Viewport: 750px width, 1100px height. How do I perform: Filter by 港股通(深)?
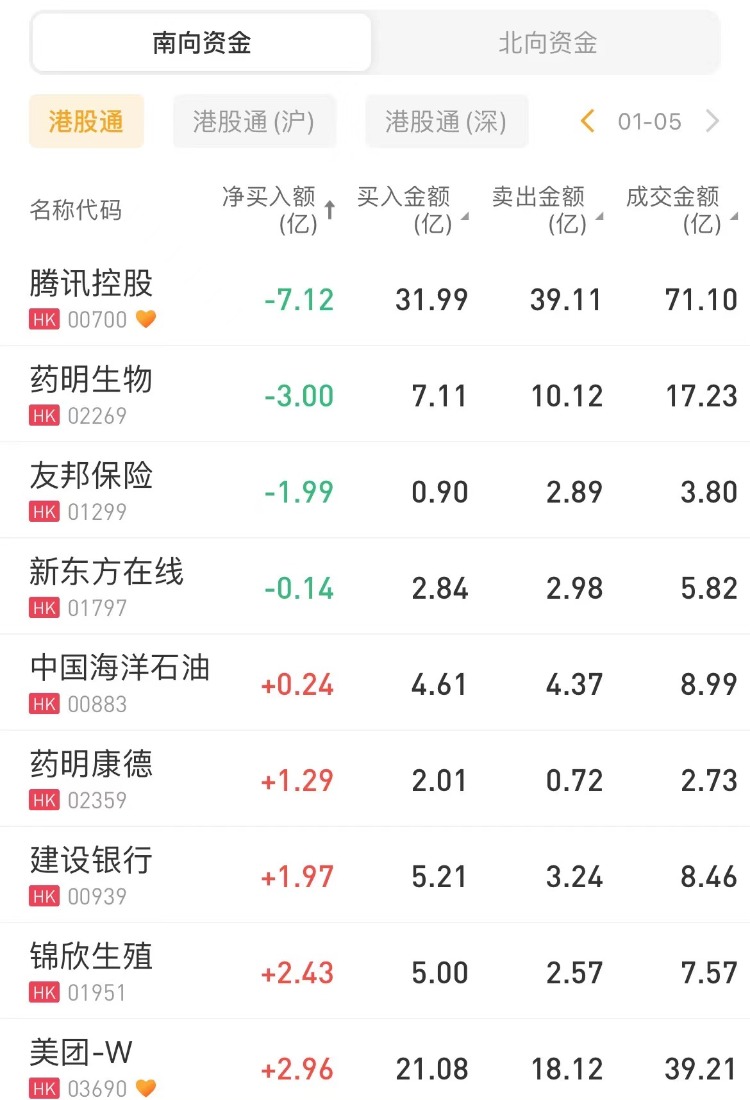446,122
